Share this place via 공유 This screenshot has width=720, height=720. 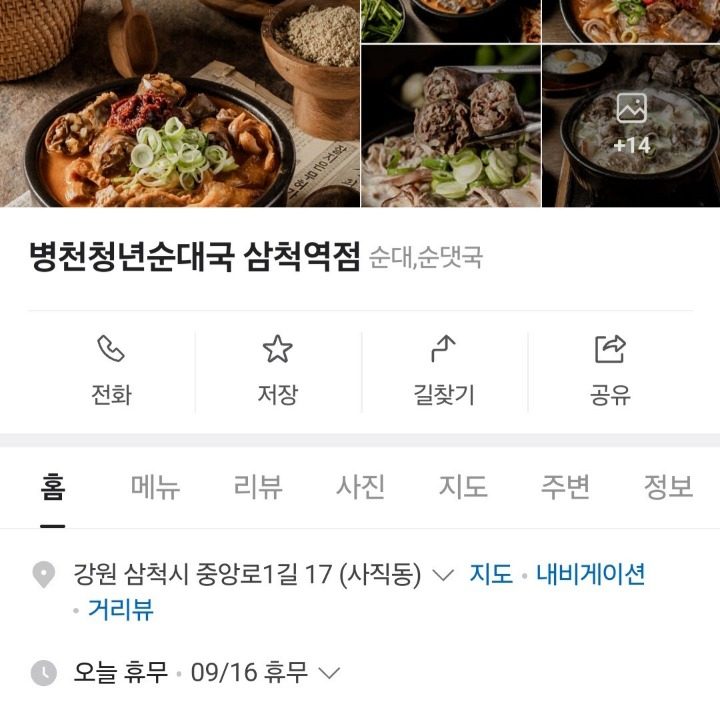609,371
